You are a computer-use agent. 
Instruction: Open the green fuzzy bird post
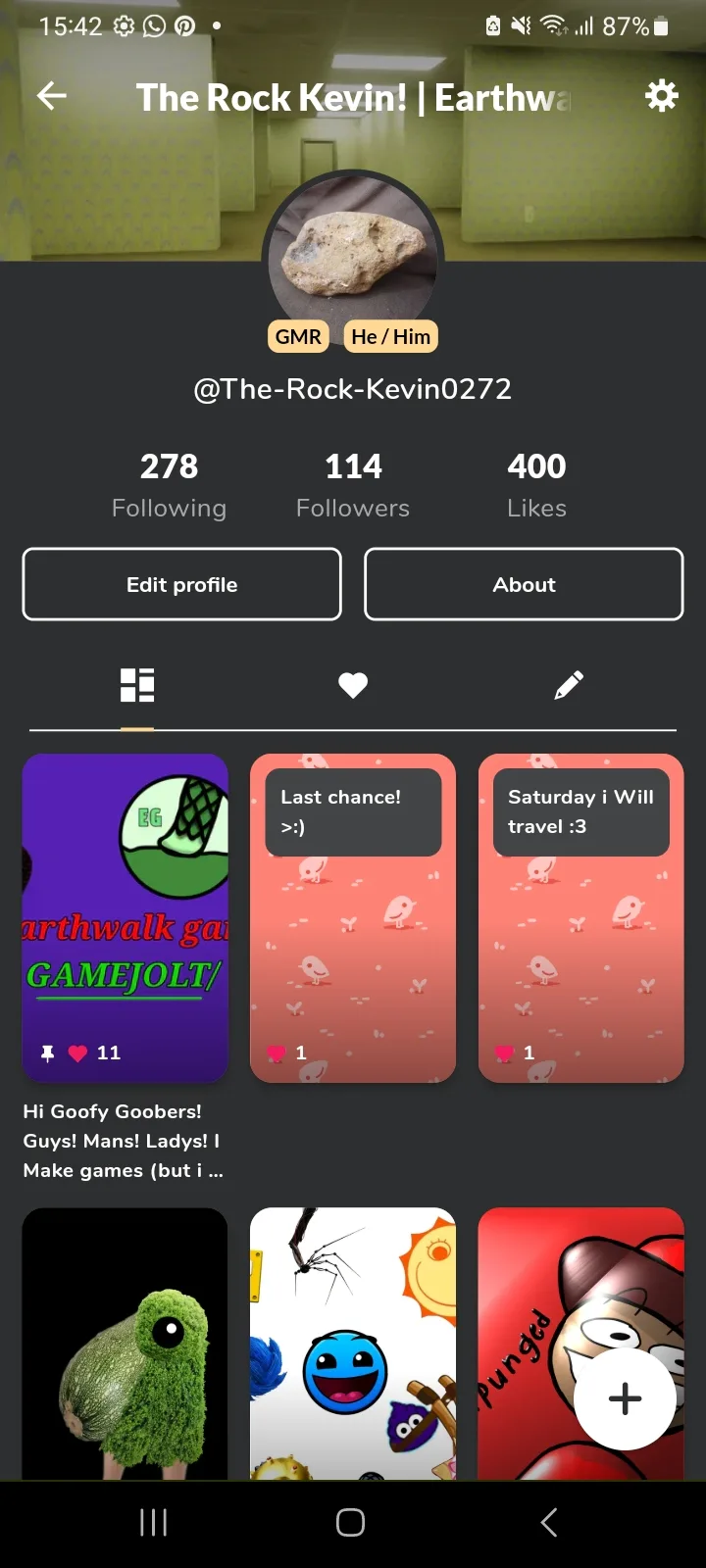(x=126, y=1343)
